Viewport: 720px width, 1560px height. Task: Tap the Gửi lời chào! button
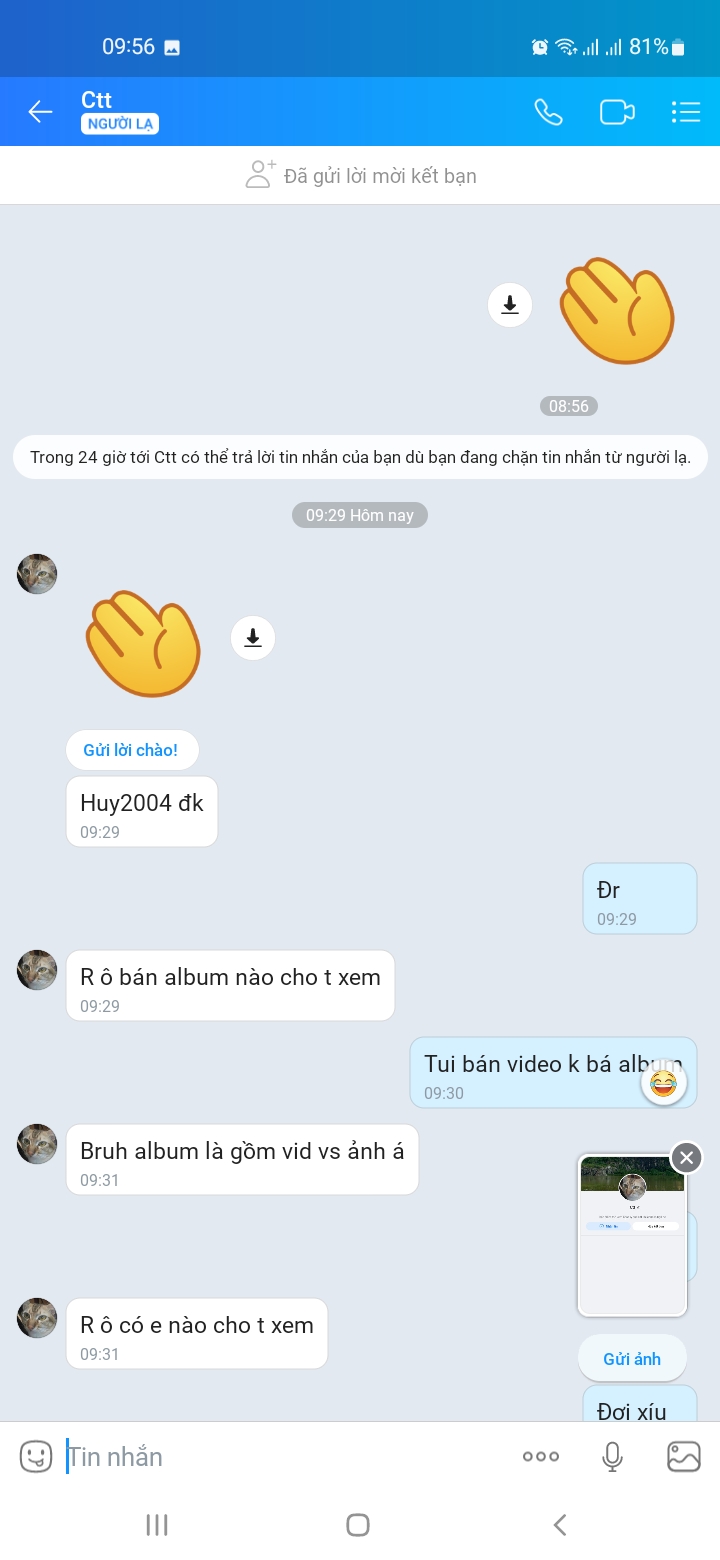[131, 750]
